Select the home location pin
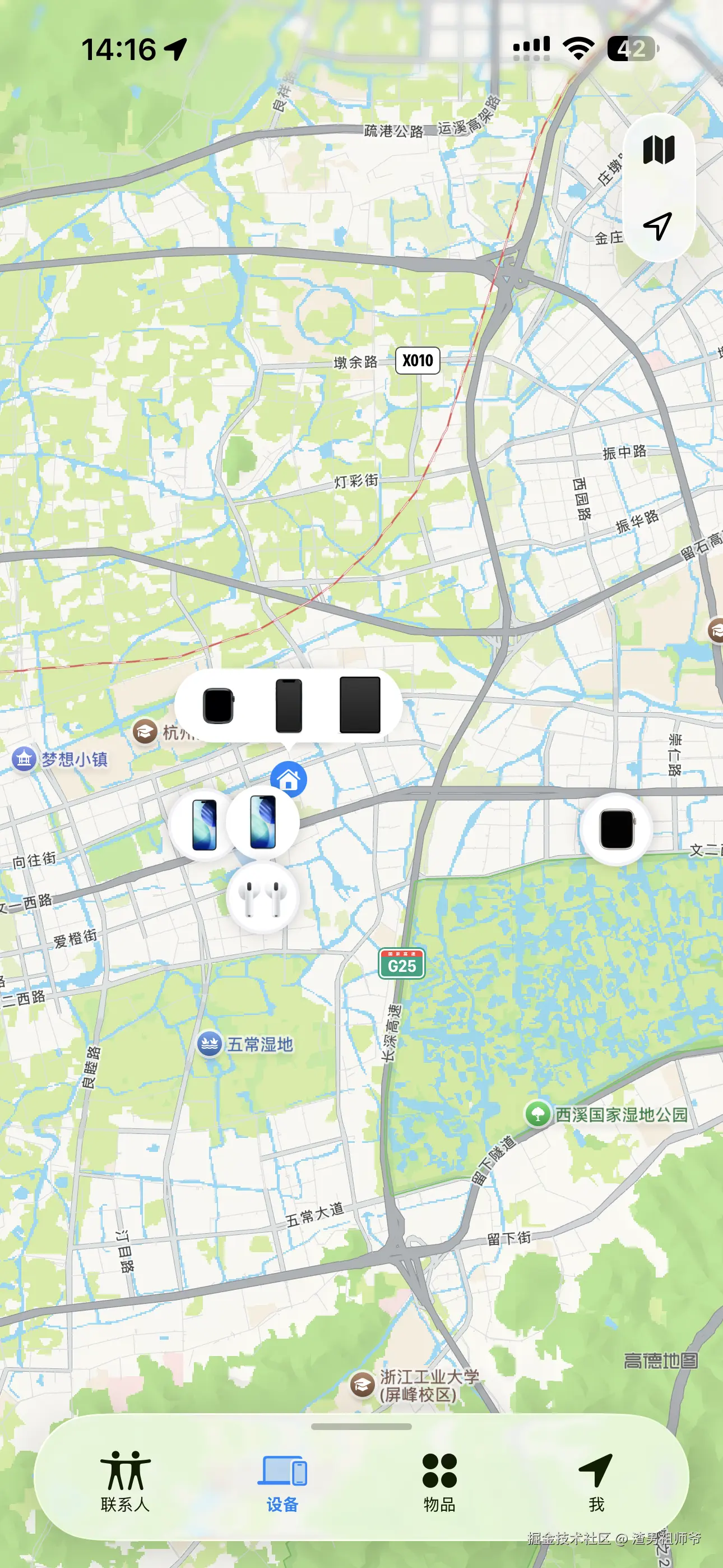This screenshot has width=723, height=1568. pyautogui.click(x=289, y=778)
